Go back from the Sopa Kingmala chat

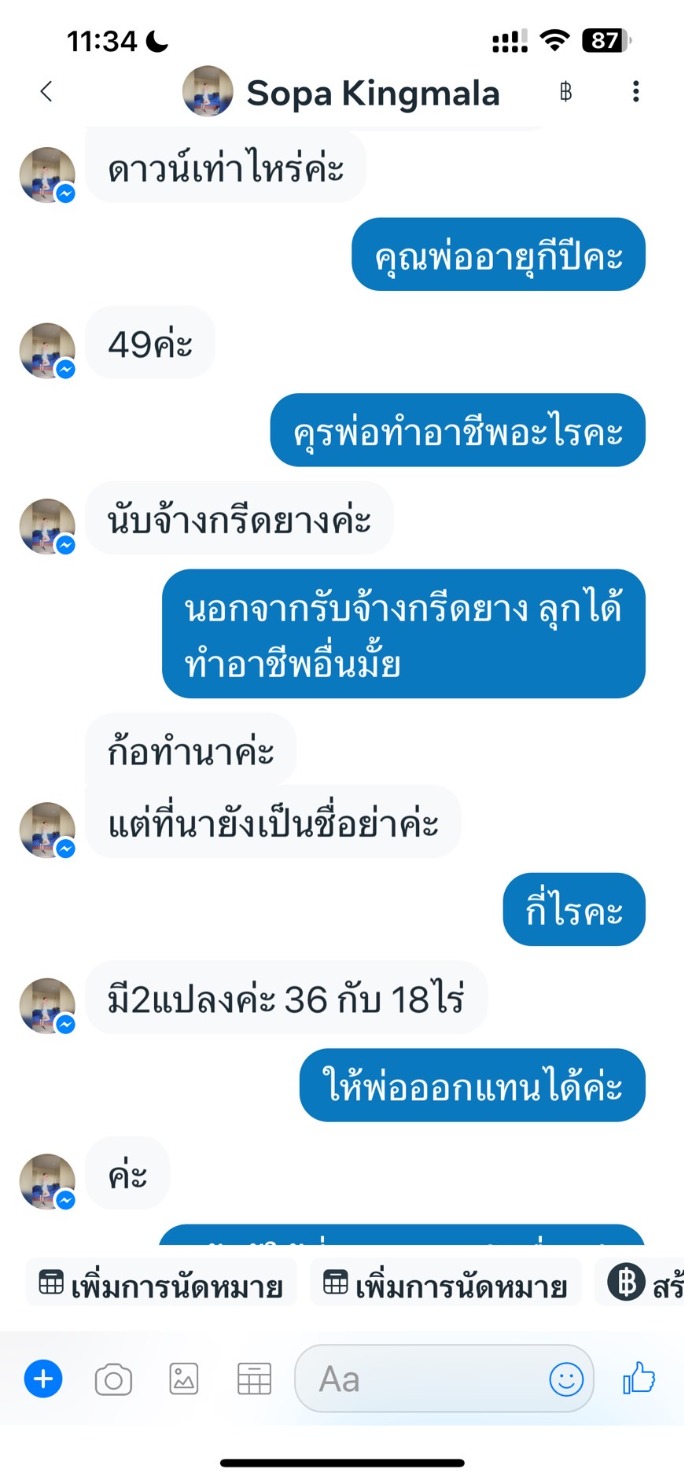click(x=46, y=92)
